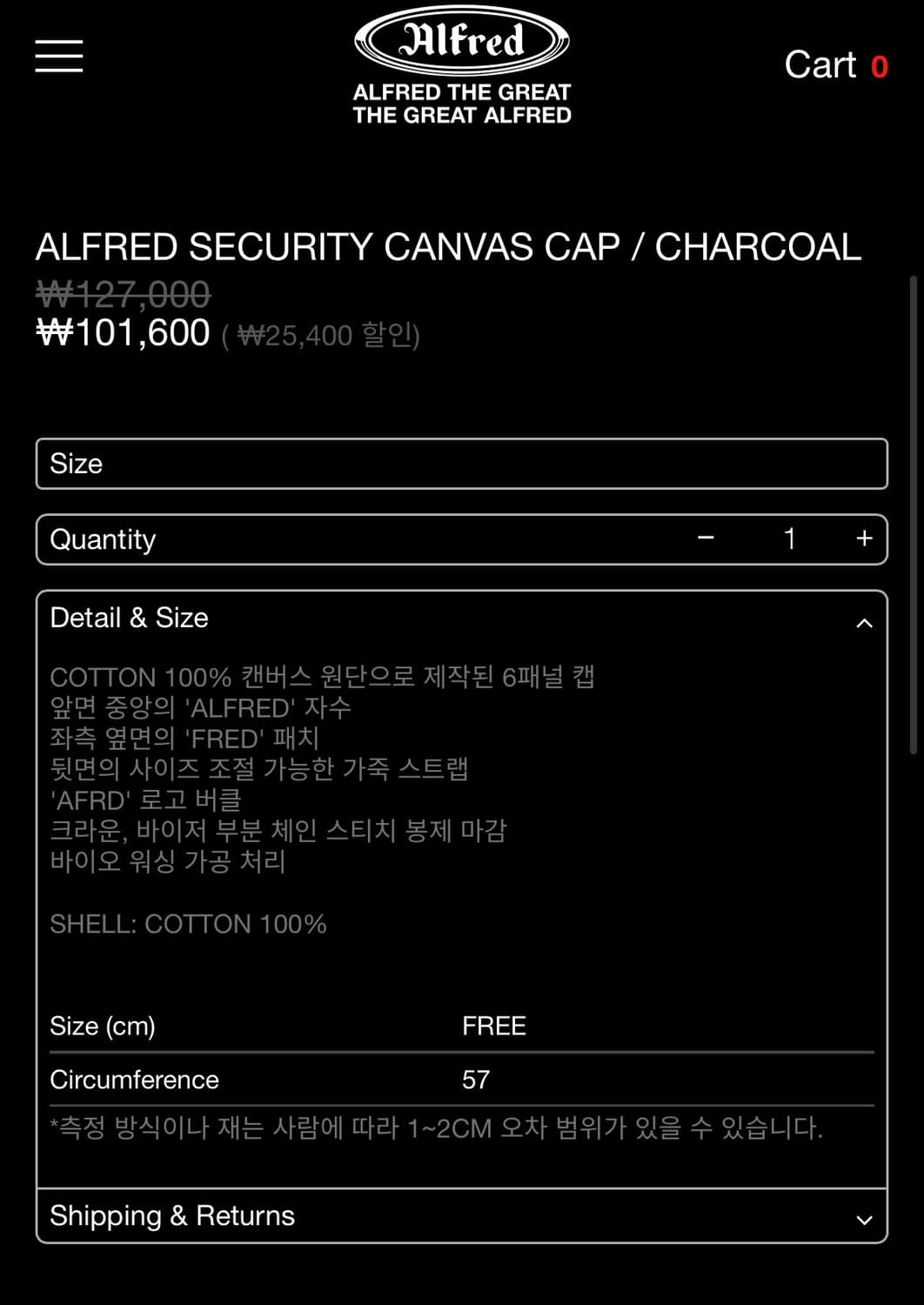Open the Size selection dropdown
Viewport: 924px width, 1305px height.
(x=461, y=464)
